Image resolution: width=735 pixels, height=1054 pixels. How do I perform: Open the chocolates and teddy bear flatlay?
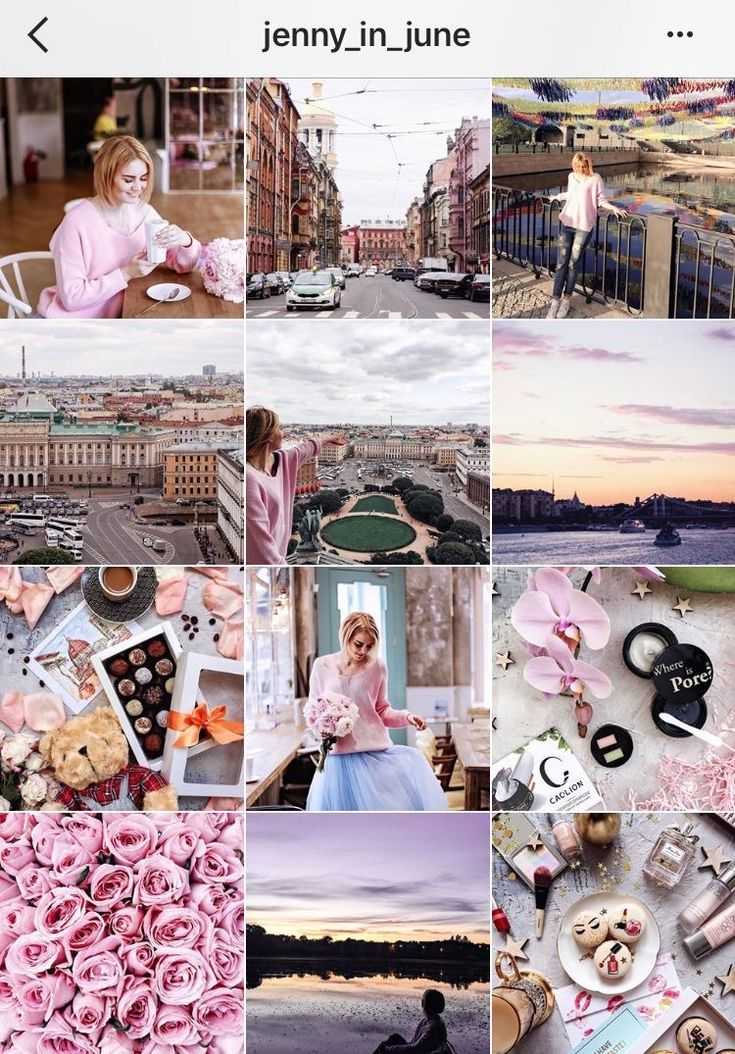tap(122, 688)
